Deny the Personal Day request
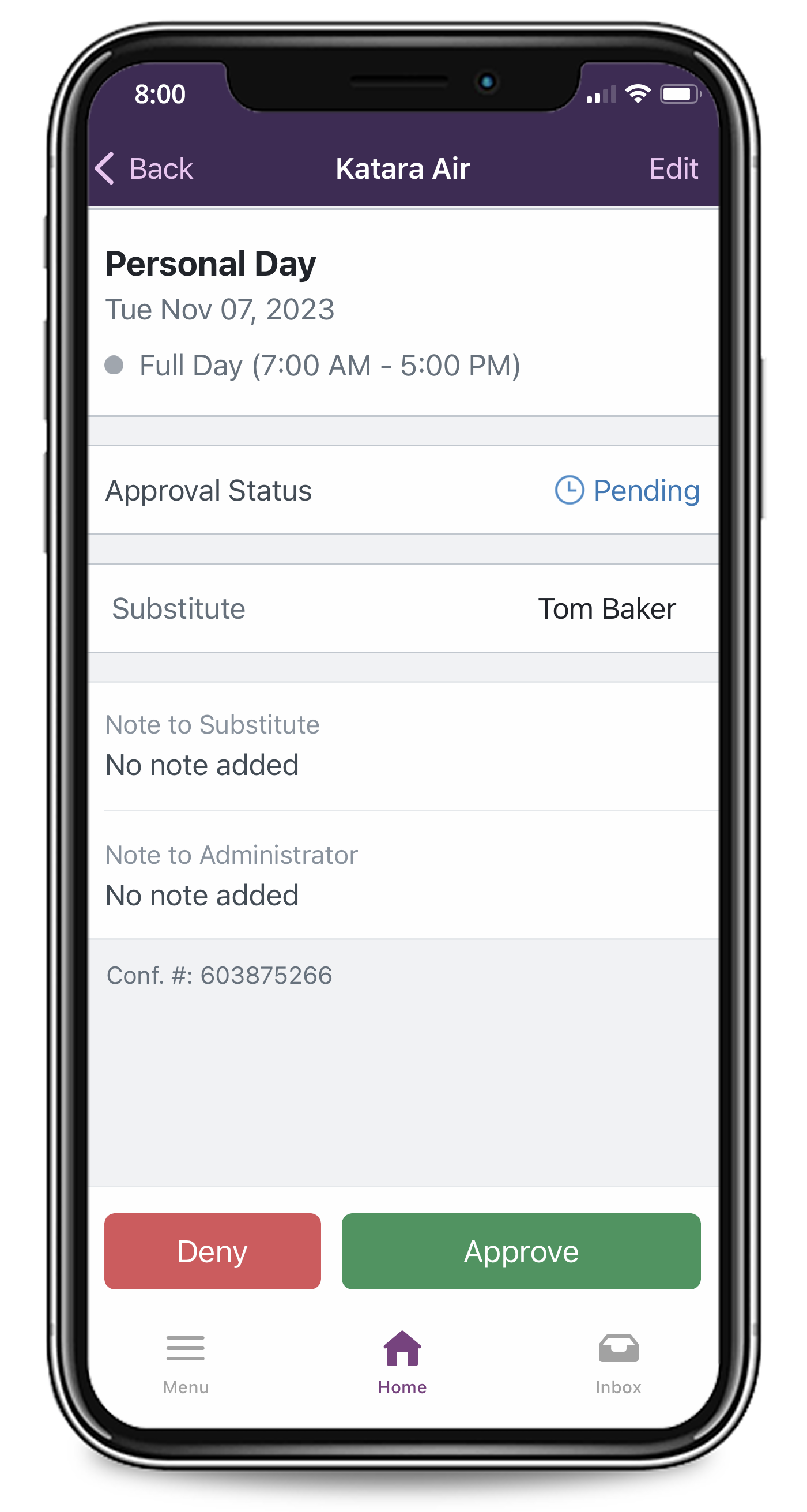 (x=213, y=1251)
